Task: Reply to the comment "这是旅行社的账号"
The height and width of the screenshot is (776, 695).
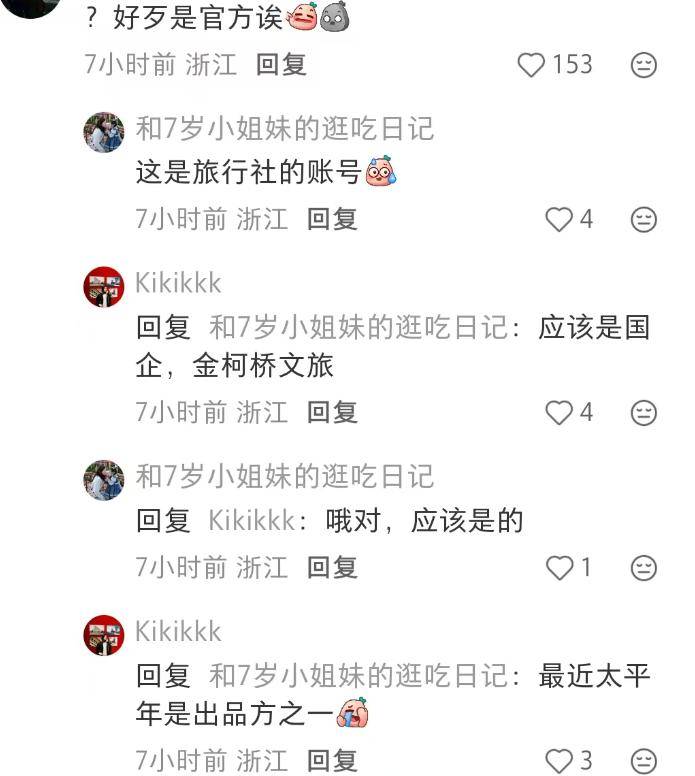Action: (x=332, y=219)
